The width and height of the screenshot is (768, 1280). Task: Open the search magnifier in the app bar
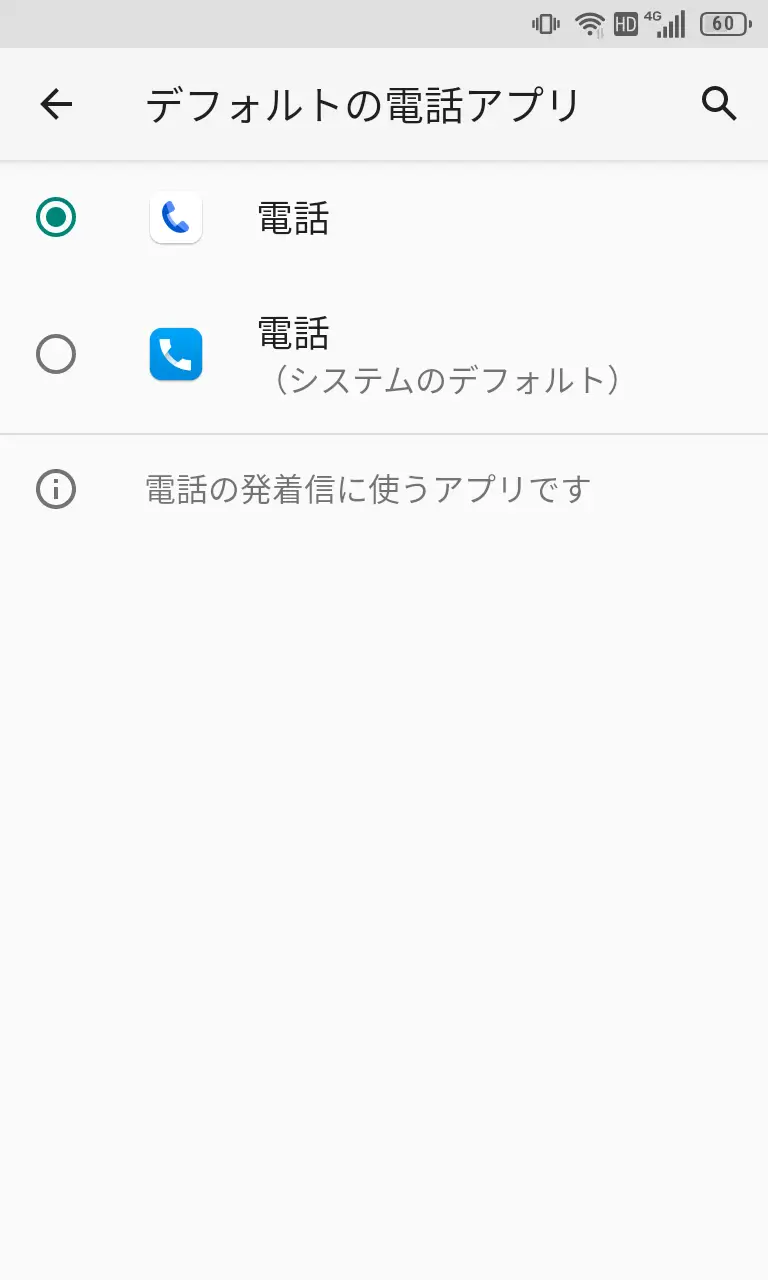point(718,104)
